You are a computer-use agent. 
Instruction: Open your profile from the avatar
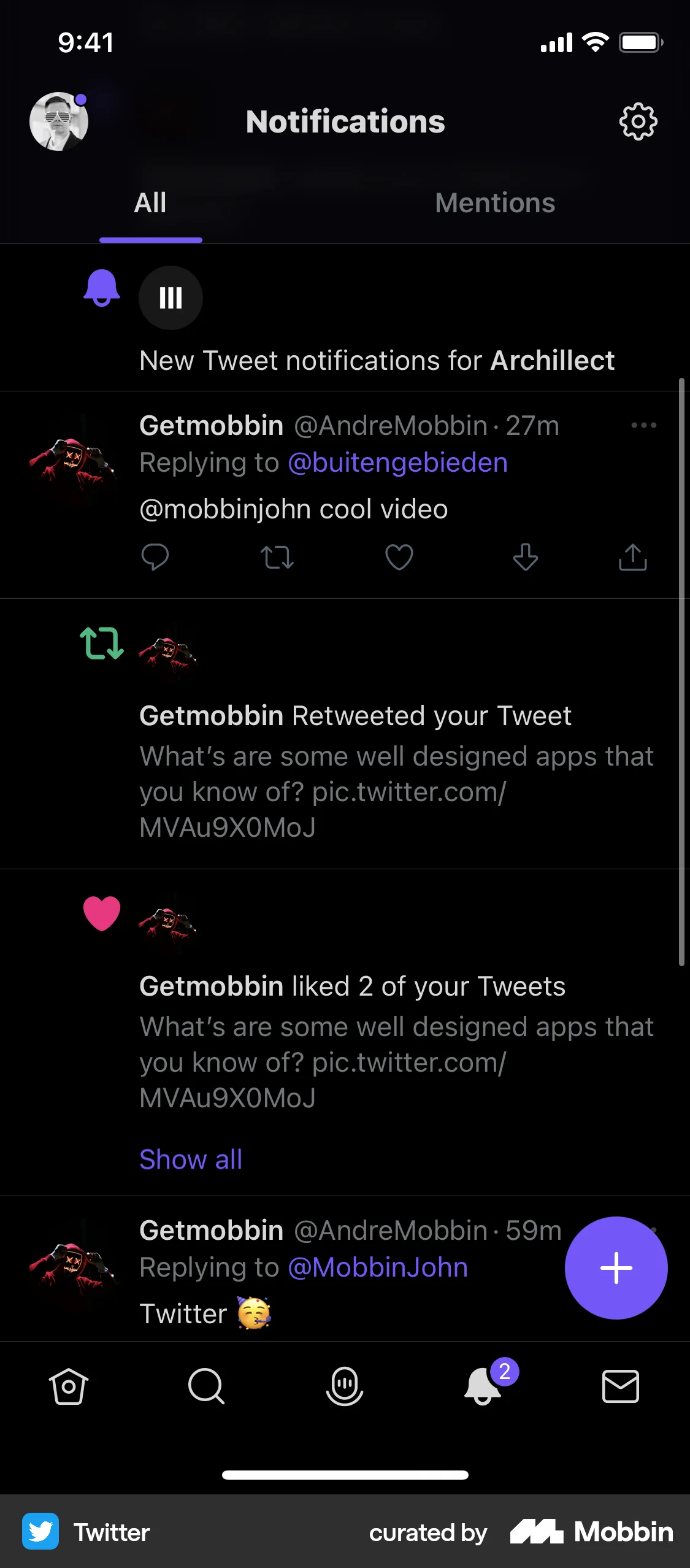59,121
